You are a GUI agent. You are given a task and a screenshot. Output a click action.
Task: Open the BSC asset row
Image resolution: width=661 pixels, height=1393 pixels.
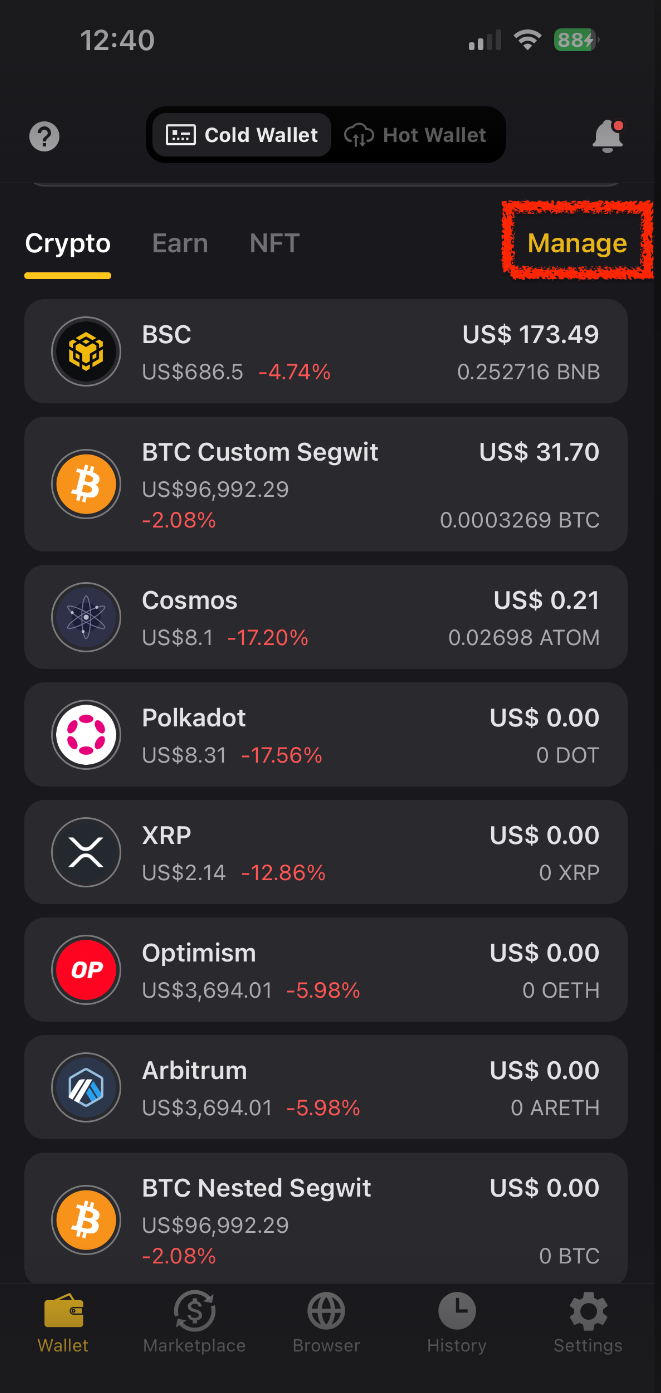326,352
